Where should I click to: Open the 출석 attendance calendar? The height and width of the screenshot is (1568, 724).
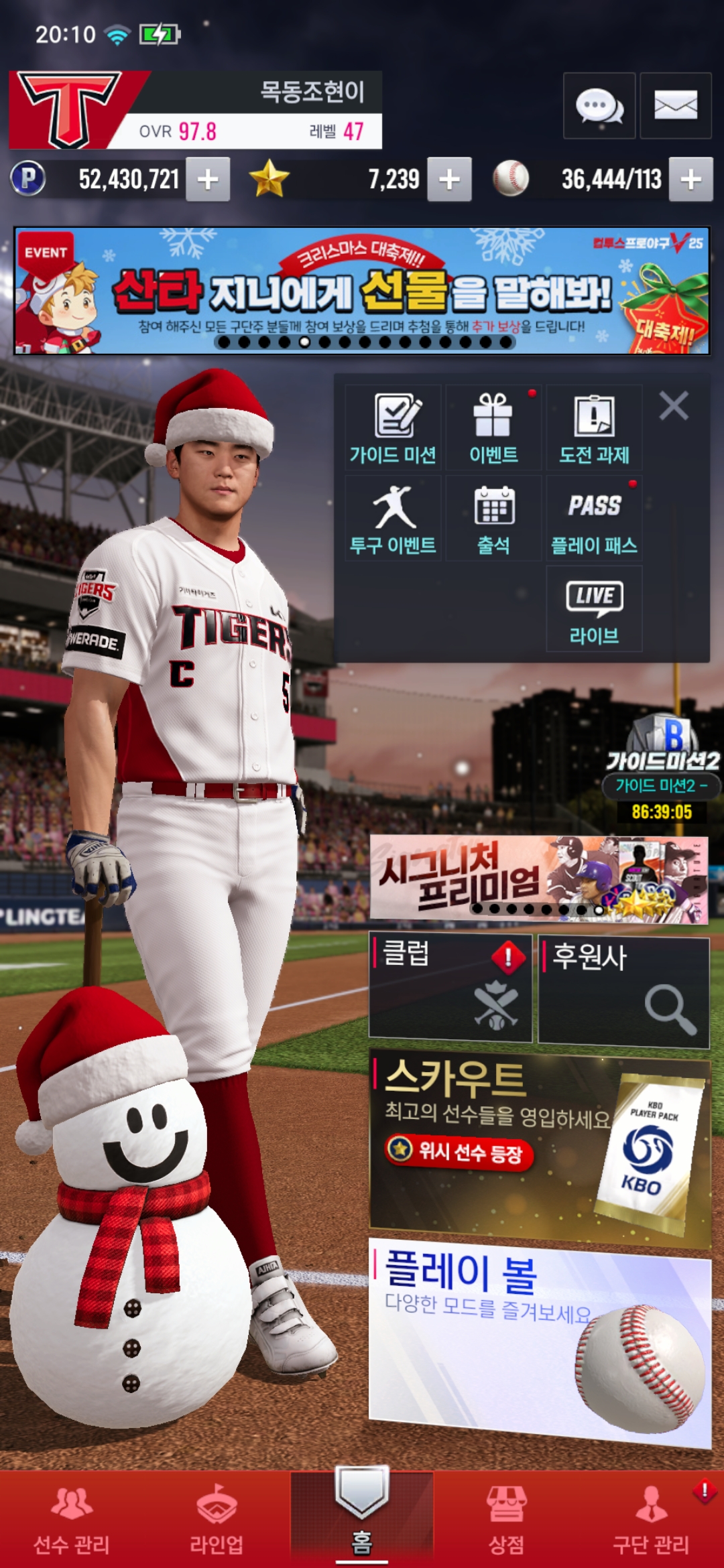pyautogui.click(x=493, y=519)
